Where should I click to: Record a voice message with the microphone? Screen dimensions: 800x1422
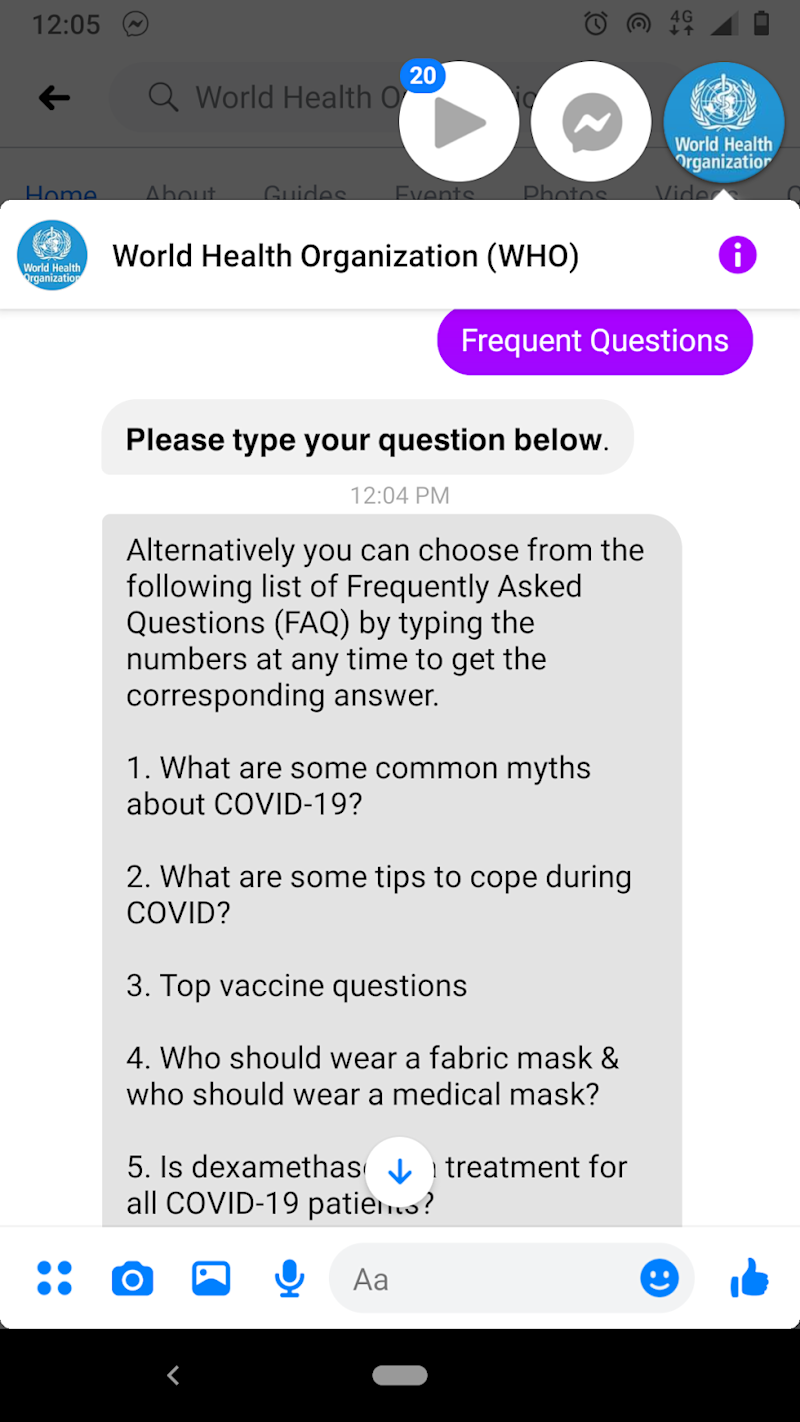click(290, 1278)
